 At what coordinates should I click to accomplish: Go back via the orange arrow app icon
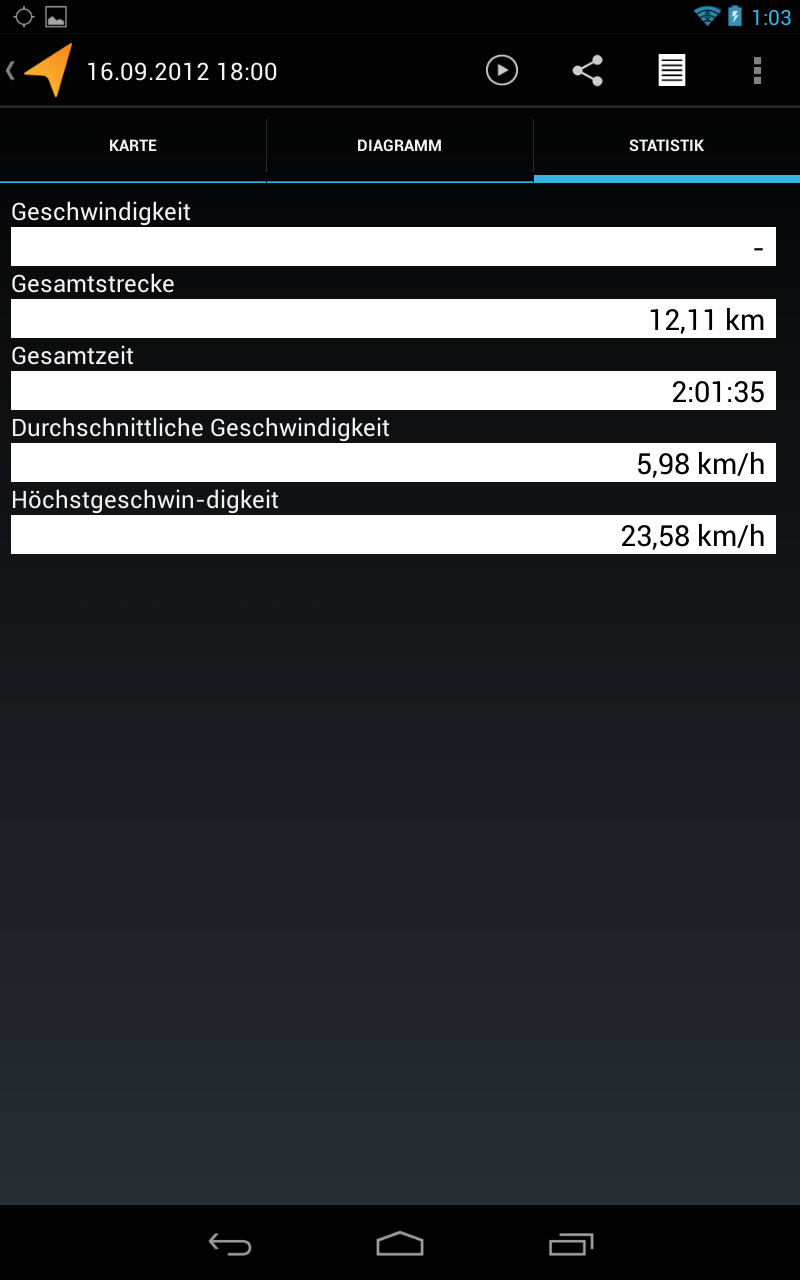coord(47,70)
